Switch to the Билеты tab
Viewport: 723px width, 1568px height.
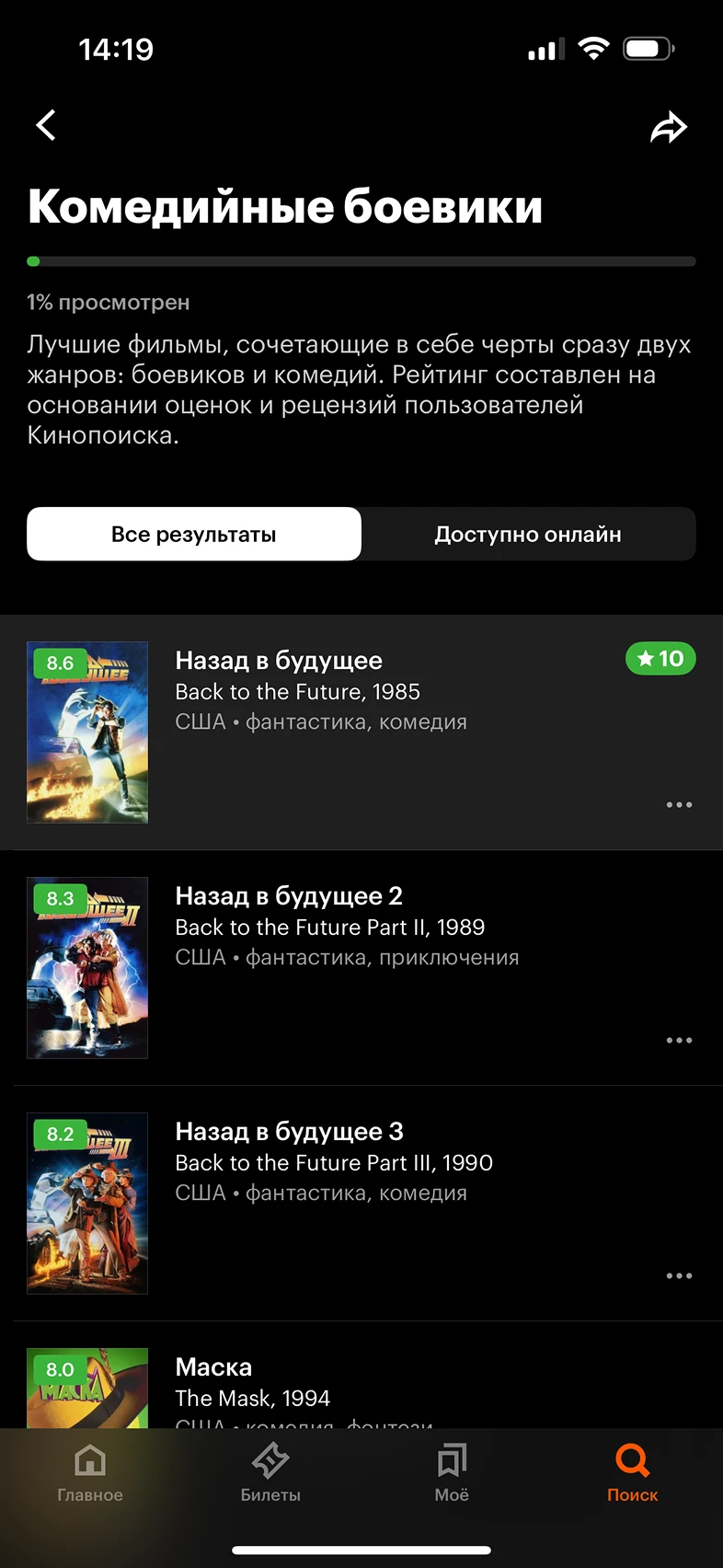[x=270, y=1472]
